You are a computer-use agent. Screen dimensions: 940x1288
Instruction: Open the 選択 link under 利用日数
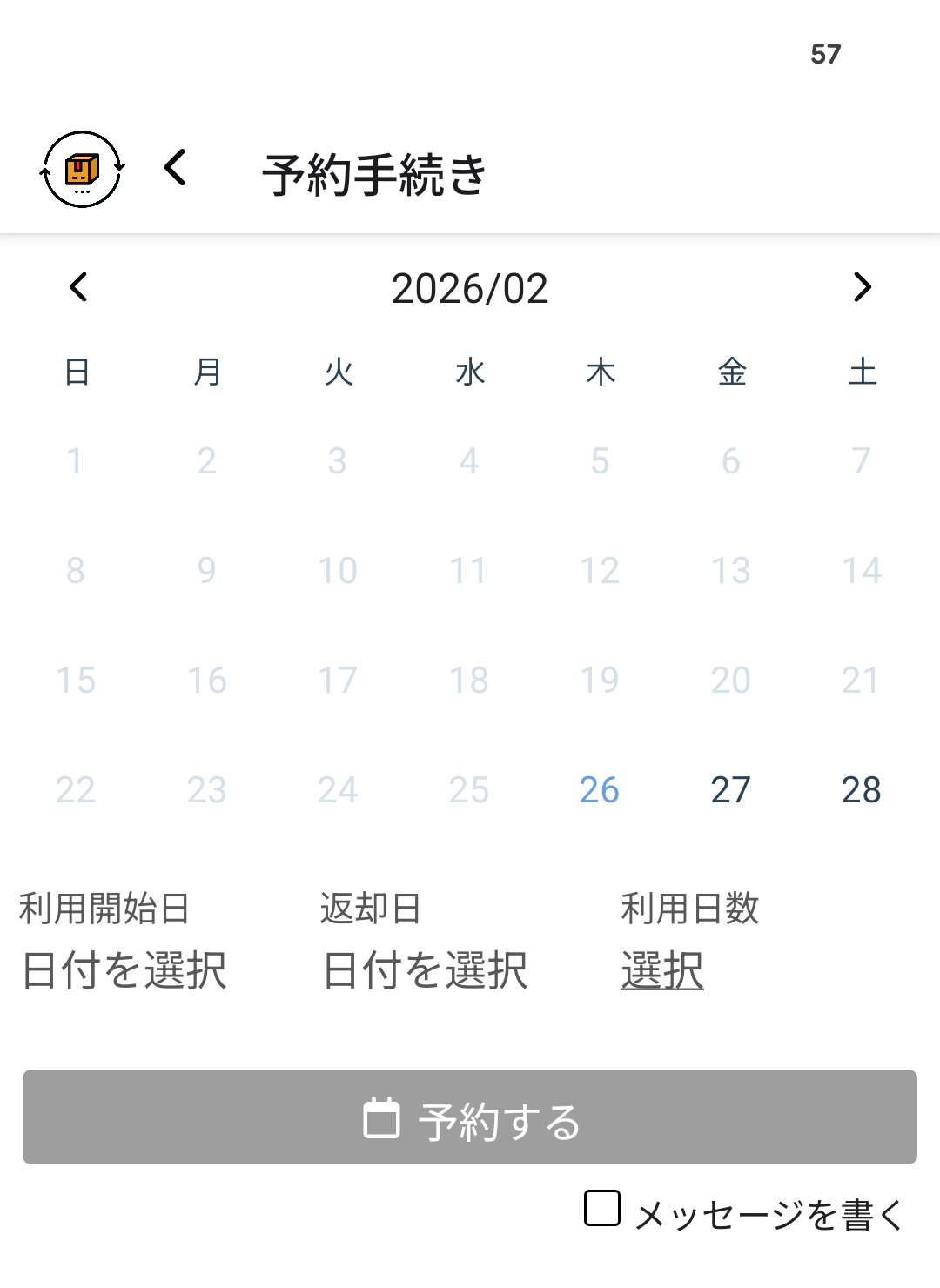point(662,970)
